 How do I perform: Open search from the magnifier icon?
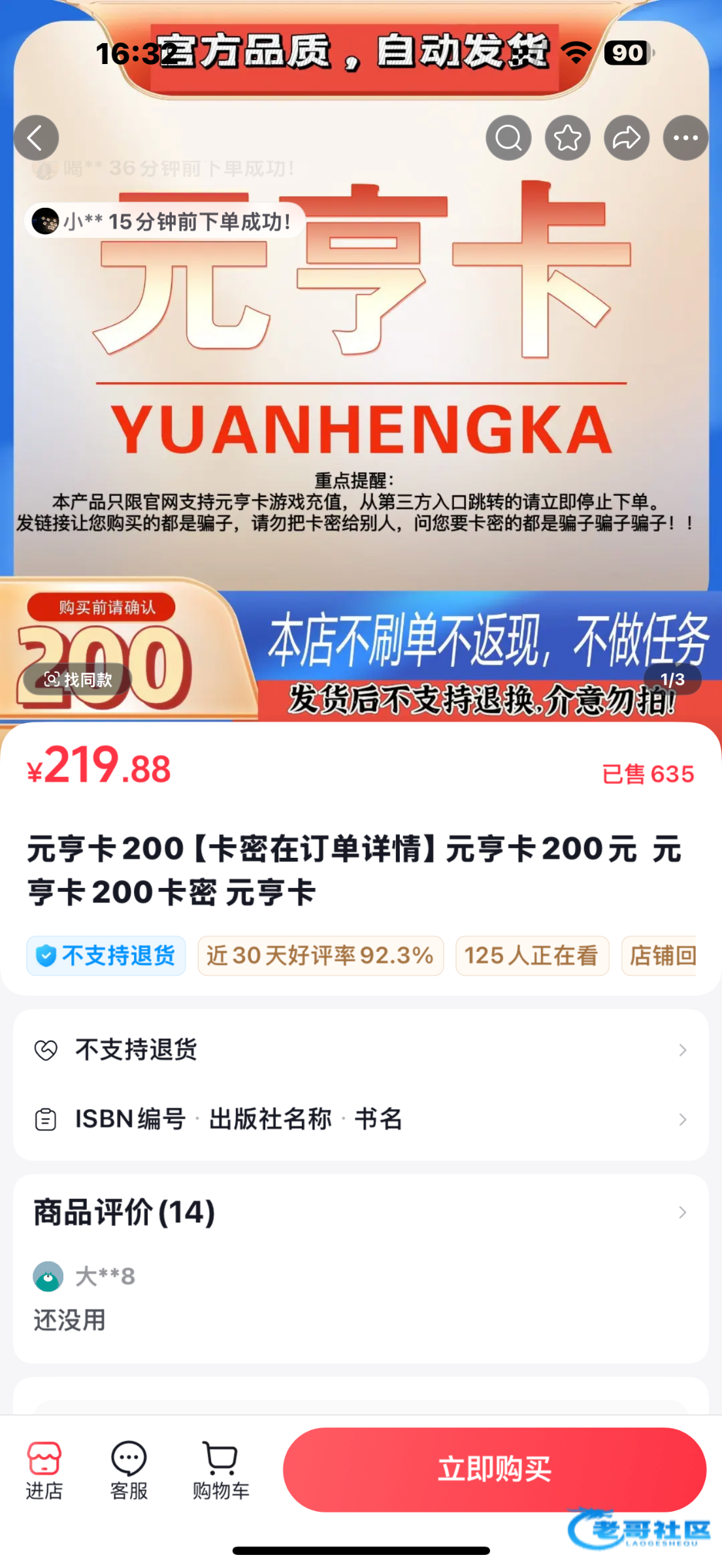coord(508,138)
